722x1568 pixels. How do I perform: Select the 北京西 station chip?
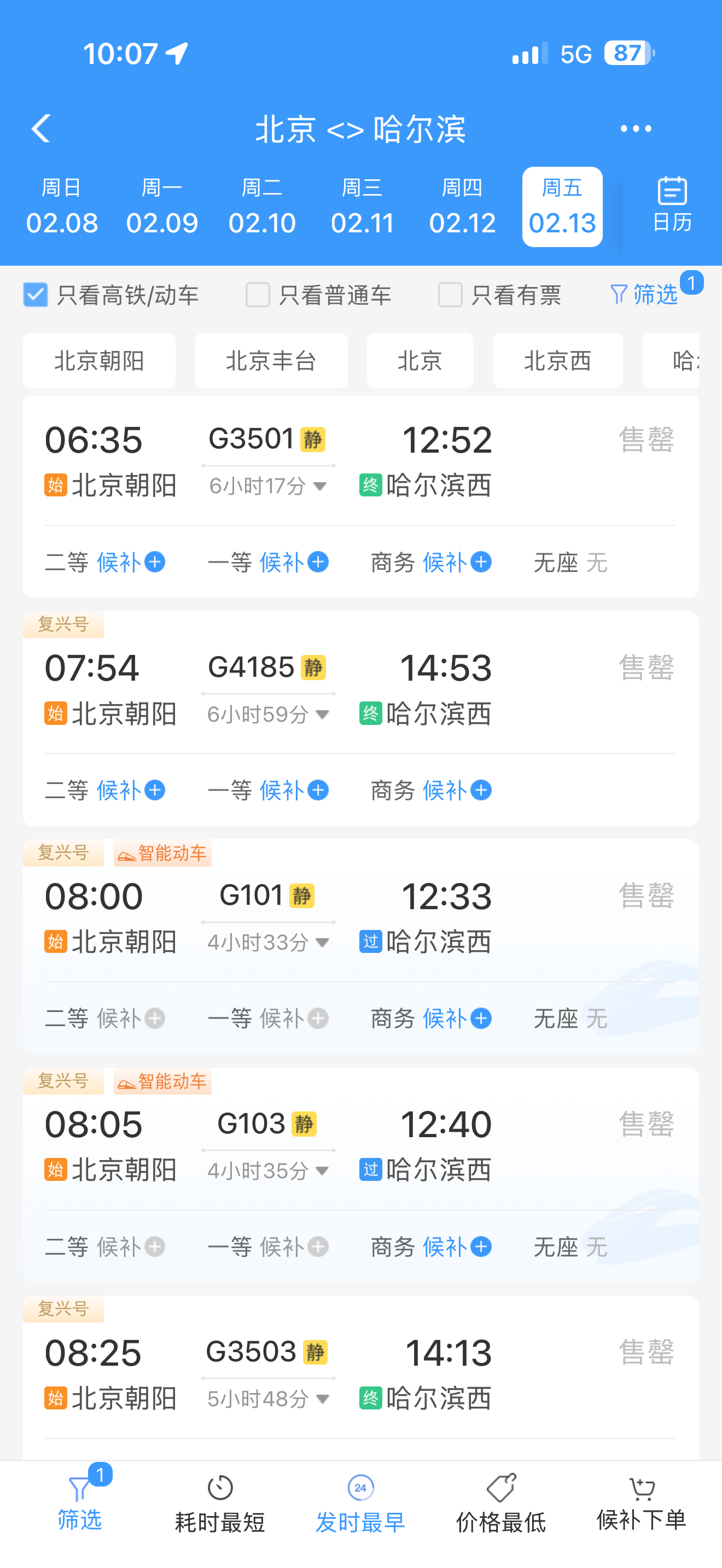tap(557, 361)
